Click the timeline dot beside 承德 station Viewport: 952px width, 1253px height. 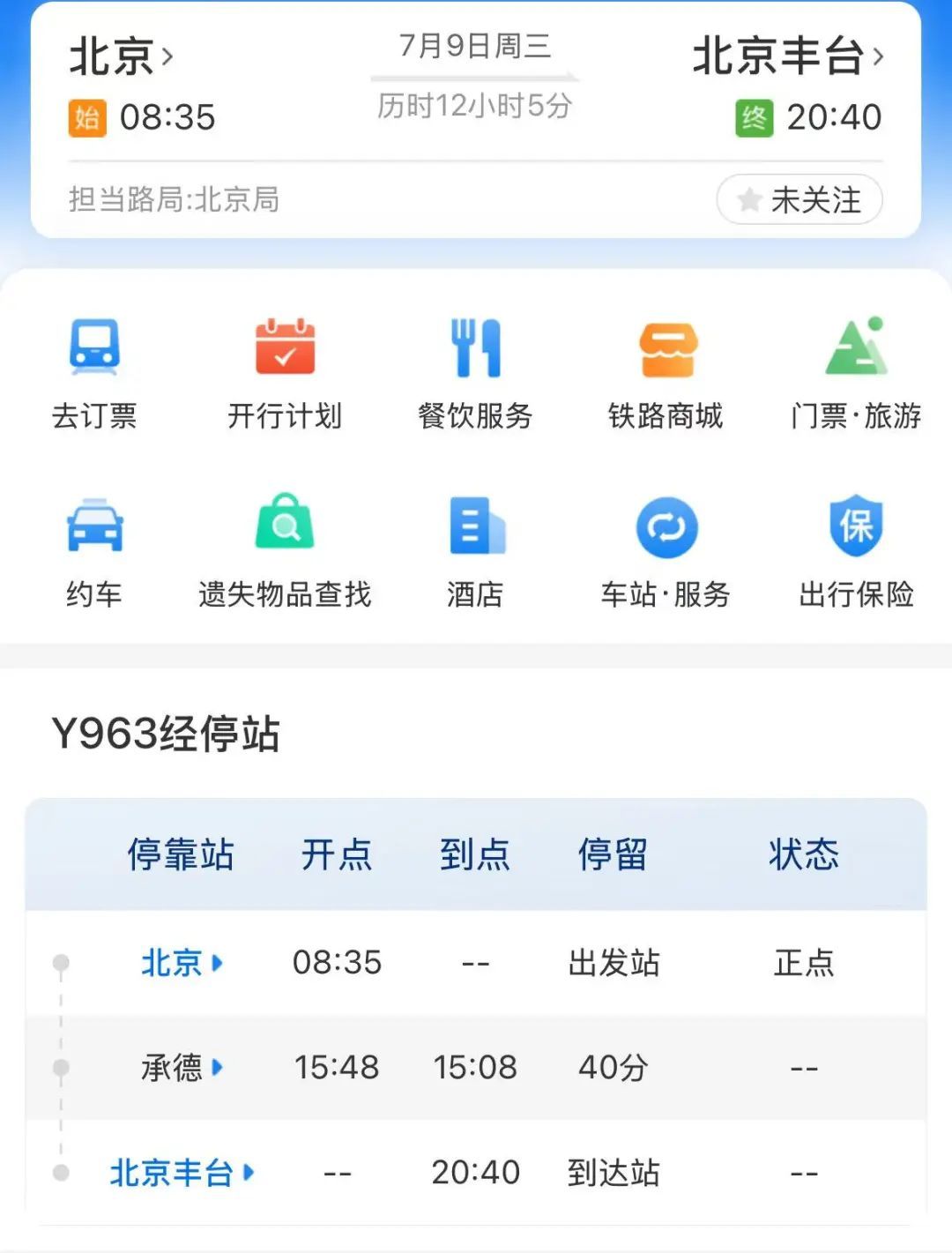tap(59, 1068)
